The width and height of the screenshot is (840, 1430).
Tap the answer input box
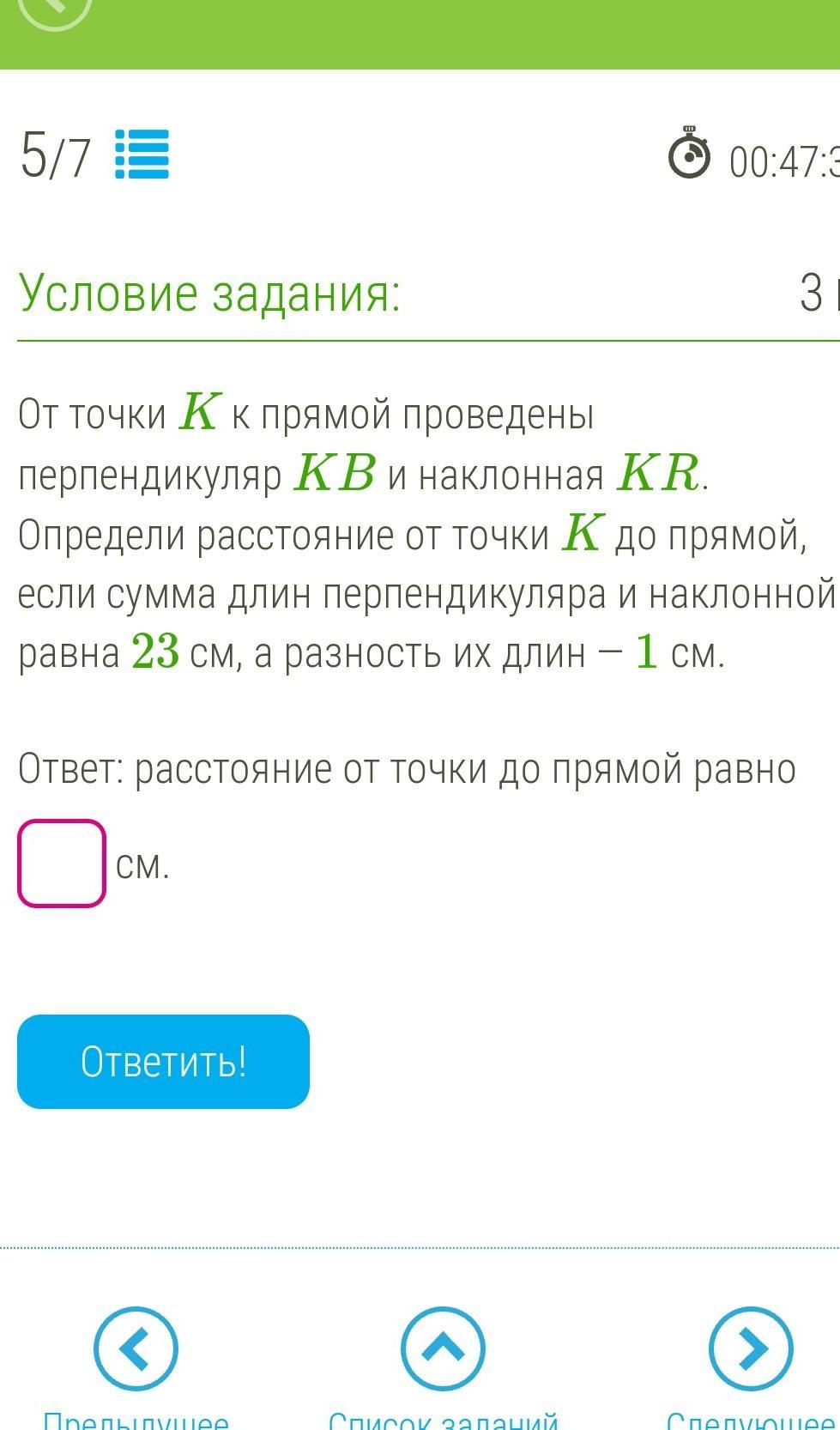(62, 863)
